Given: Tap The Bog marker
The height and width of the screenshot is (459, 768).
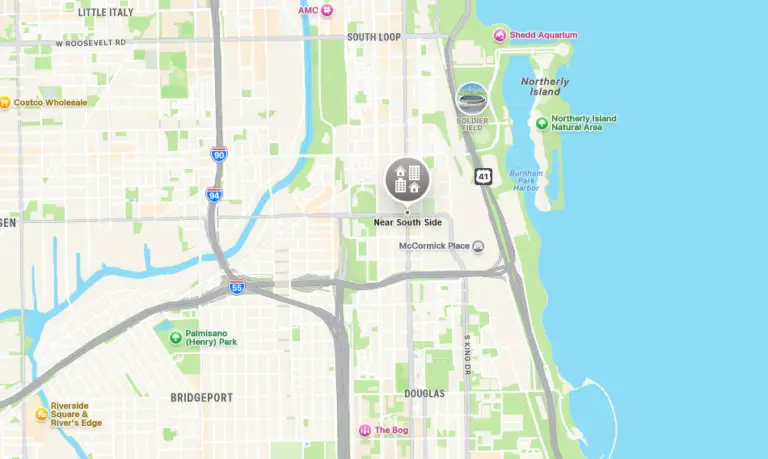Looking at the screenshot, I should click(x=365, y=430).
